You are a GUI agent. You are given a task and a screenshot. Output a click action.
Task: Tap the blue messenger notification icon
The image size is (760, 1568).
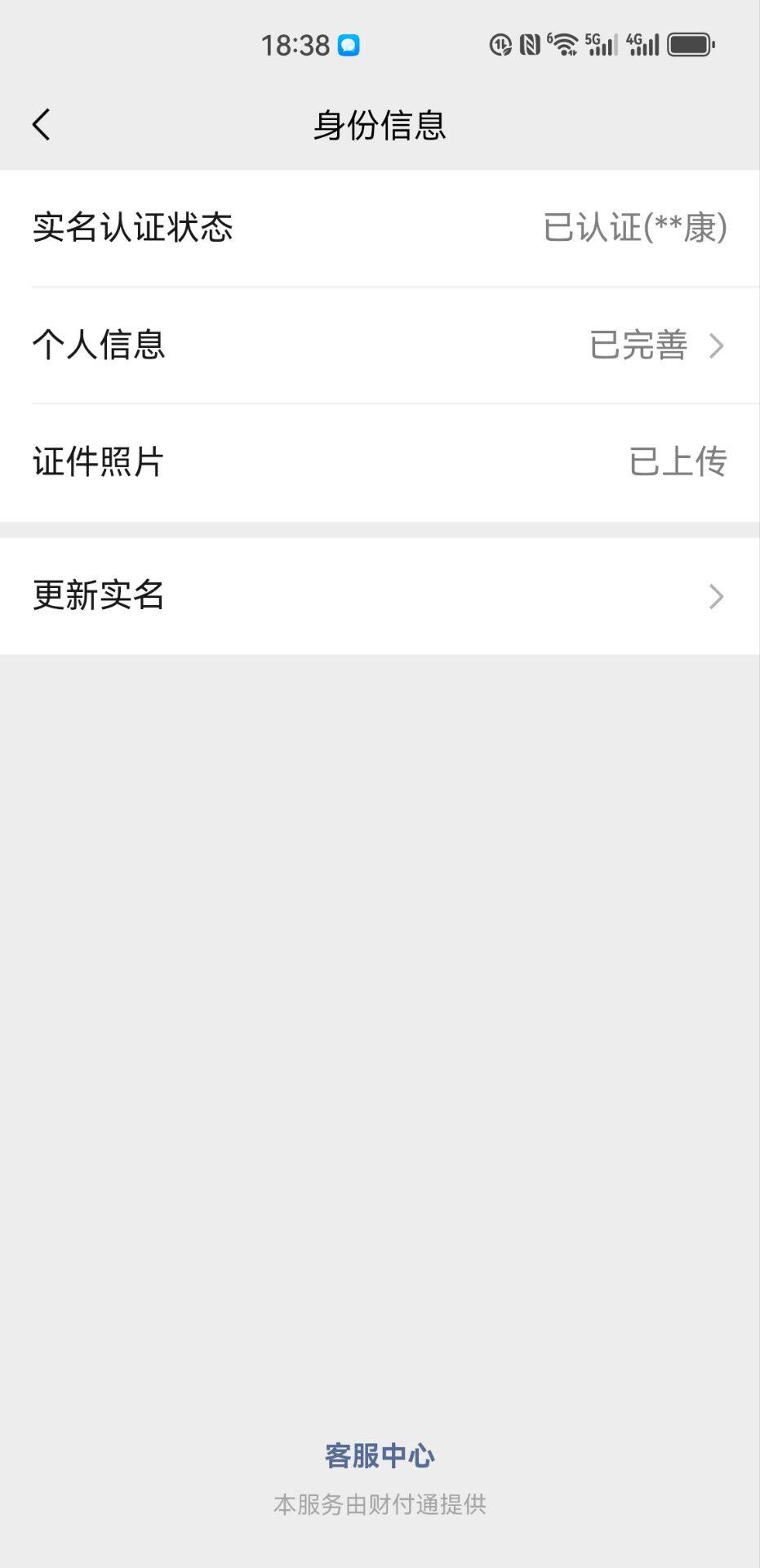347,47
